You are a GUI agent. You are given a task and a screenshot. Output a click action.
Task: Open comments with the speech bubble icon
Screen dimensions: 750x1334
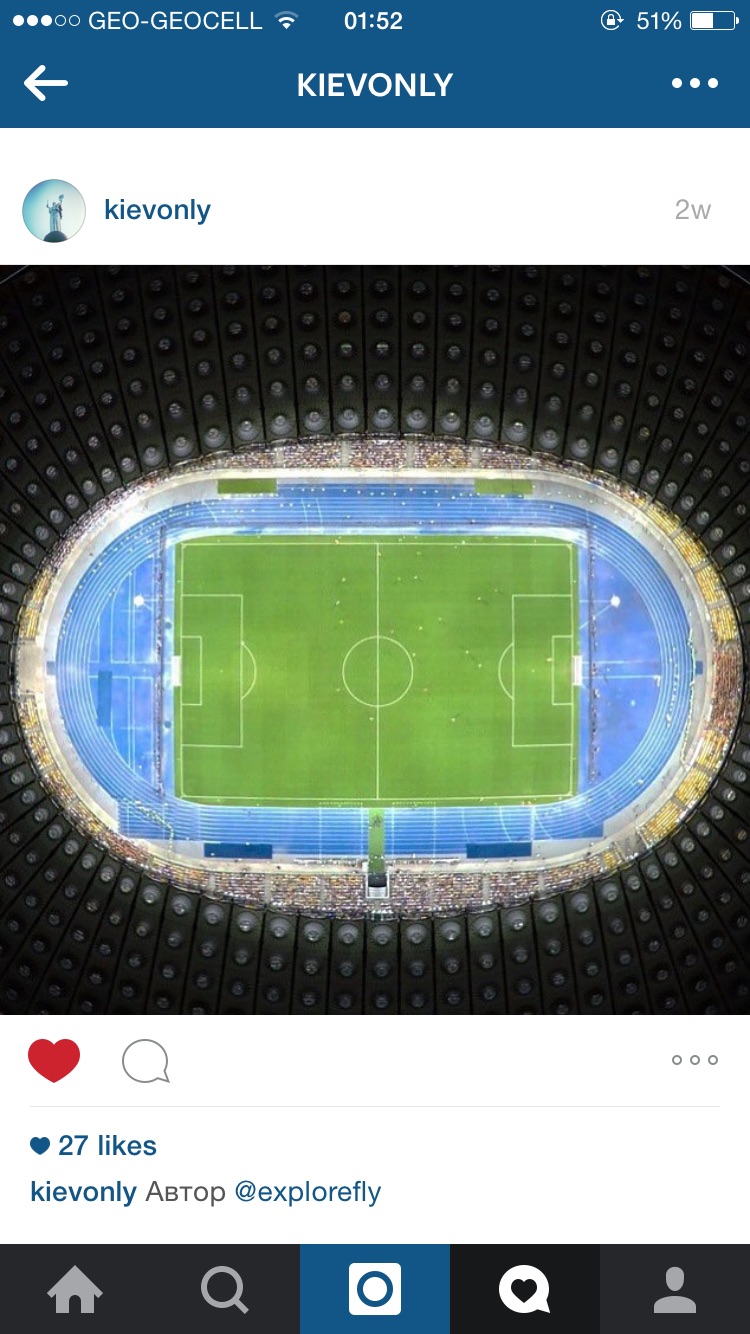pos(145,1061)
